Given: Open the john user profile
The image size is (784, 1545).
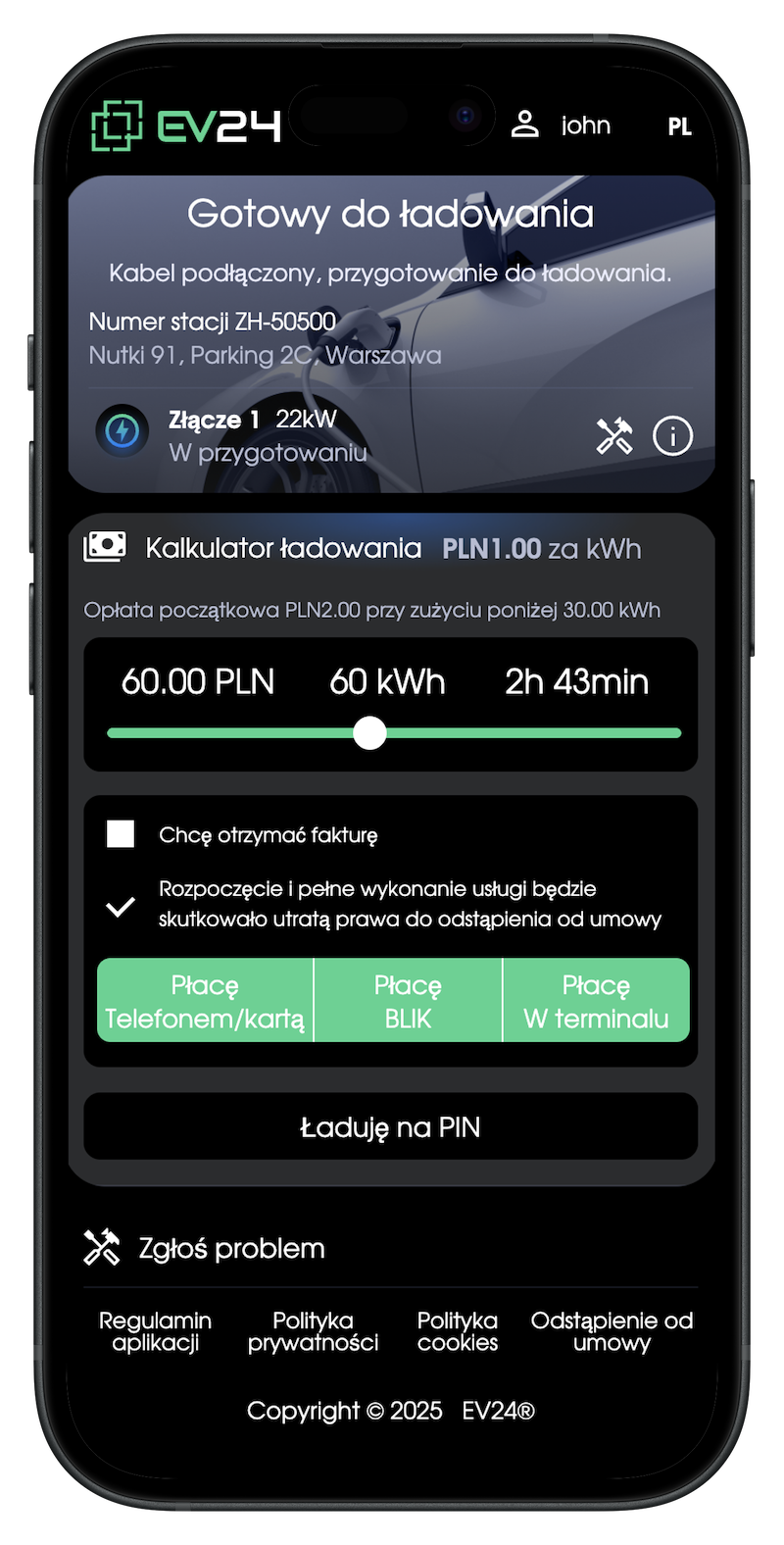Looking at the screenshot, I should 562,125.
